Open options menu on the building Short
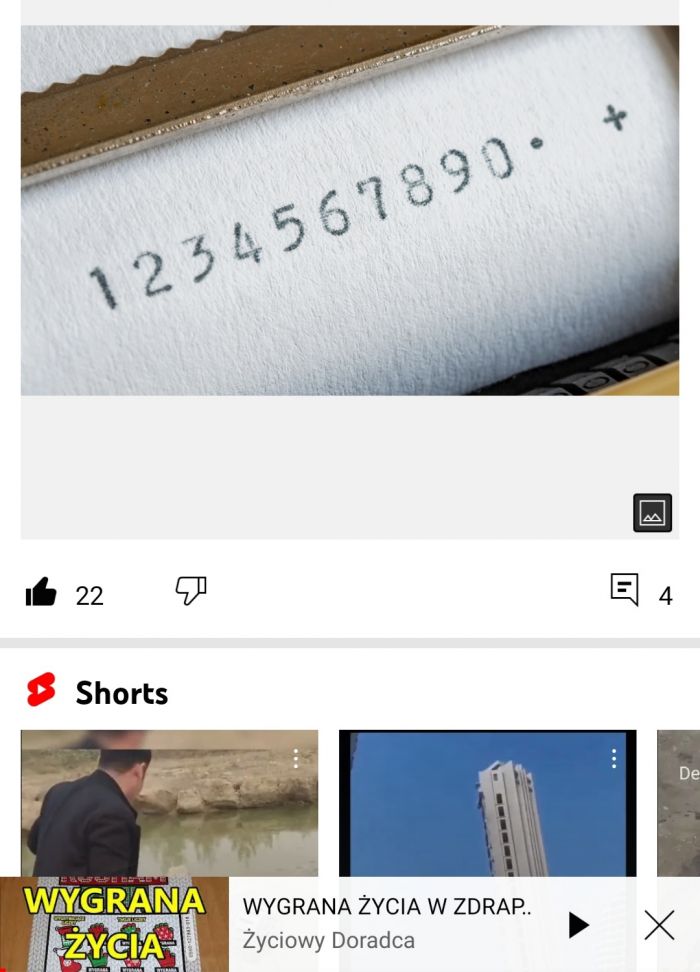Image resolution: width=700 pixels, height=972 pixels. (614, 759)
